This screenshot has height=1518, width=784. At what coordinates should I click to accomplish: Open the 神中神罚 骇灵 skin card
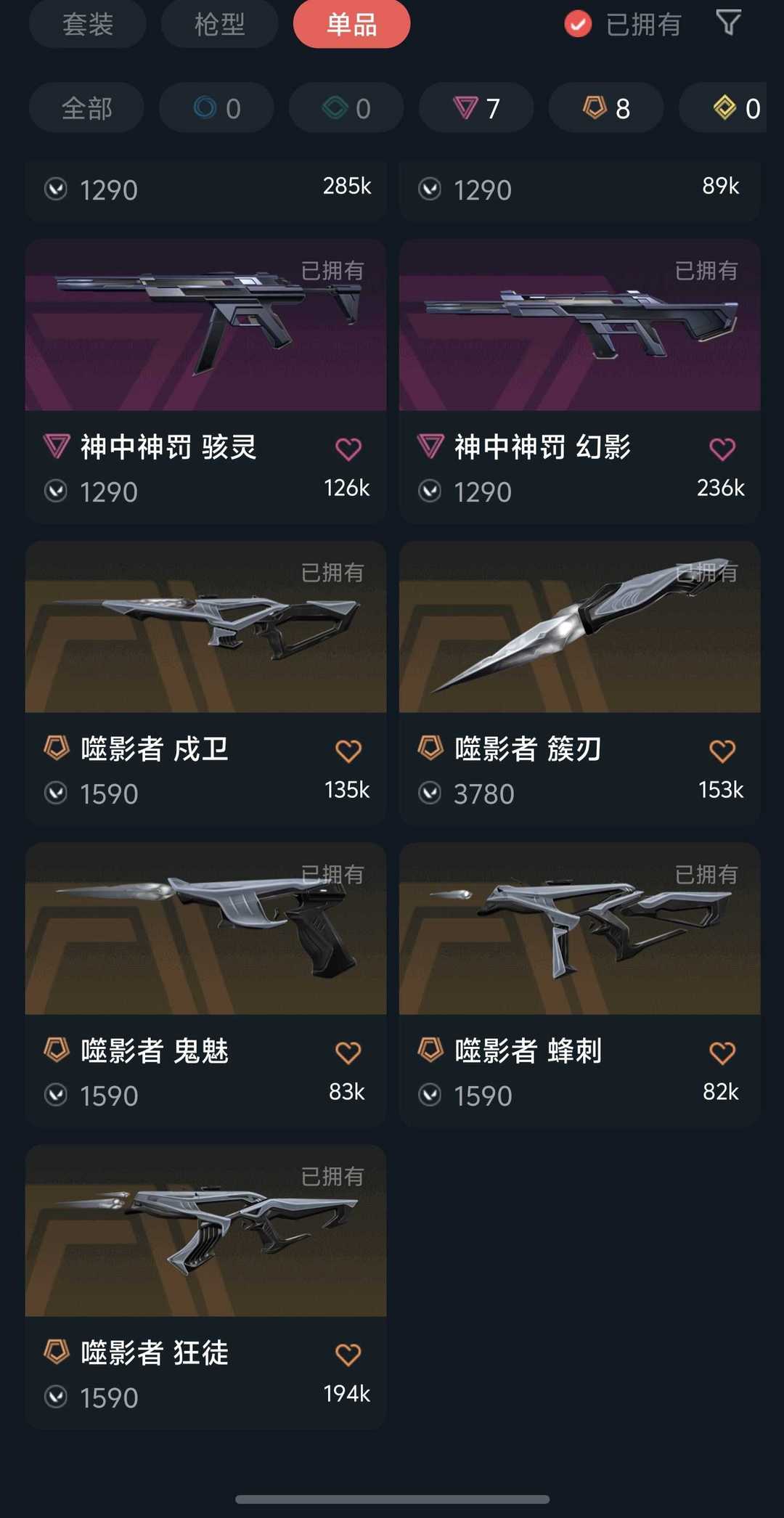coord(205,381)
